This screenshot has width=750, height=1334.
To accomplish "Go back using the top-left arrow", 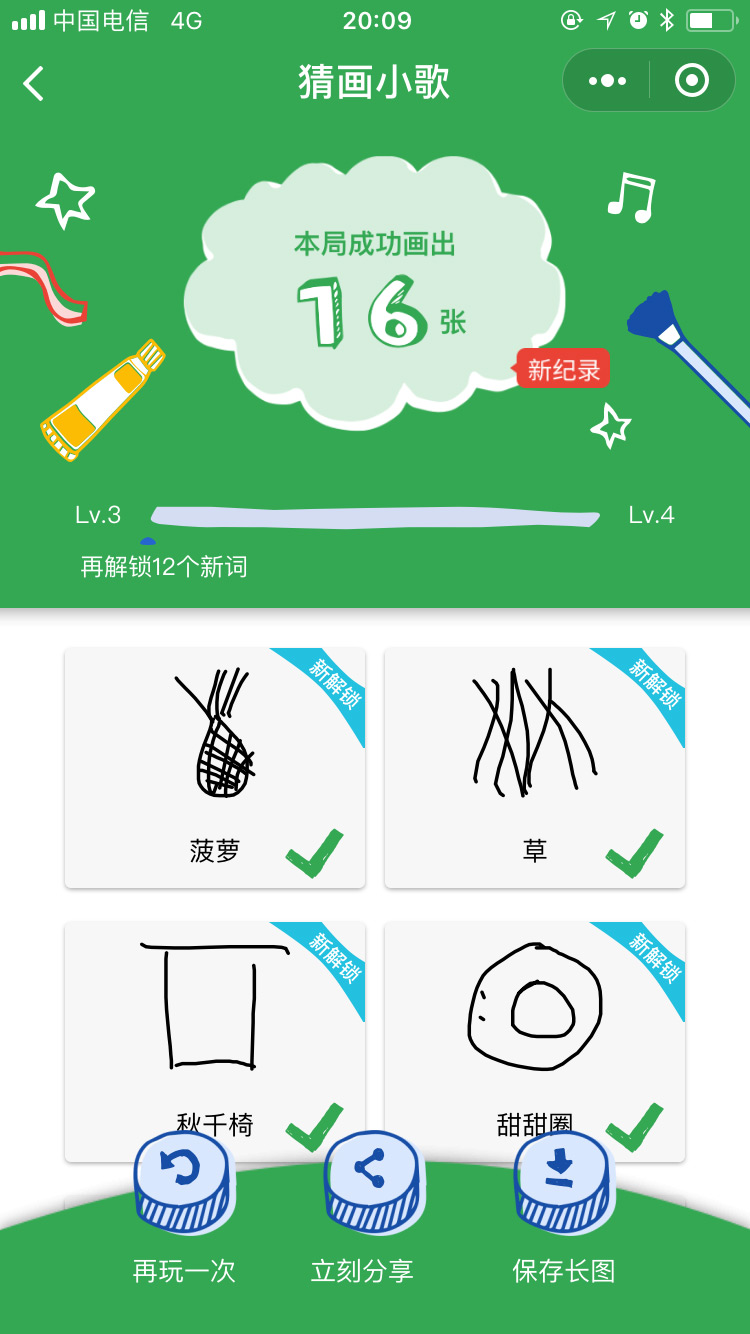I will click(x=34, y=83).
